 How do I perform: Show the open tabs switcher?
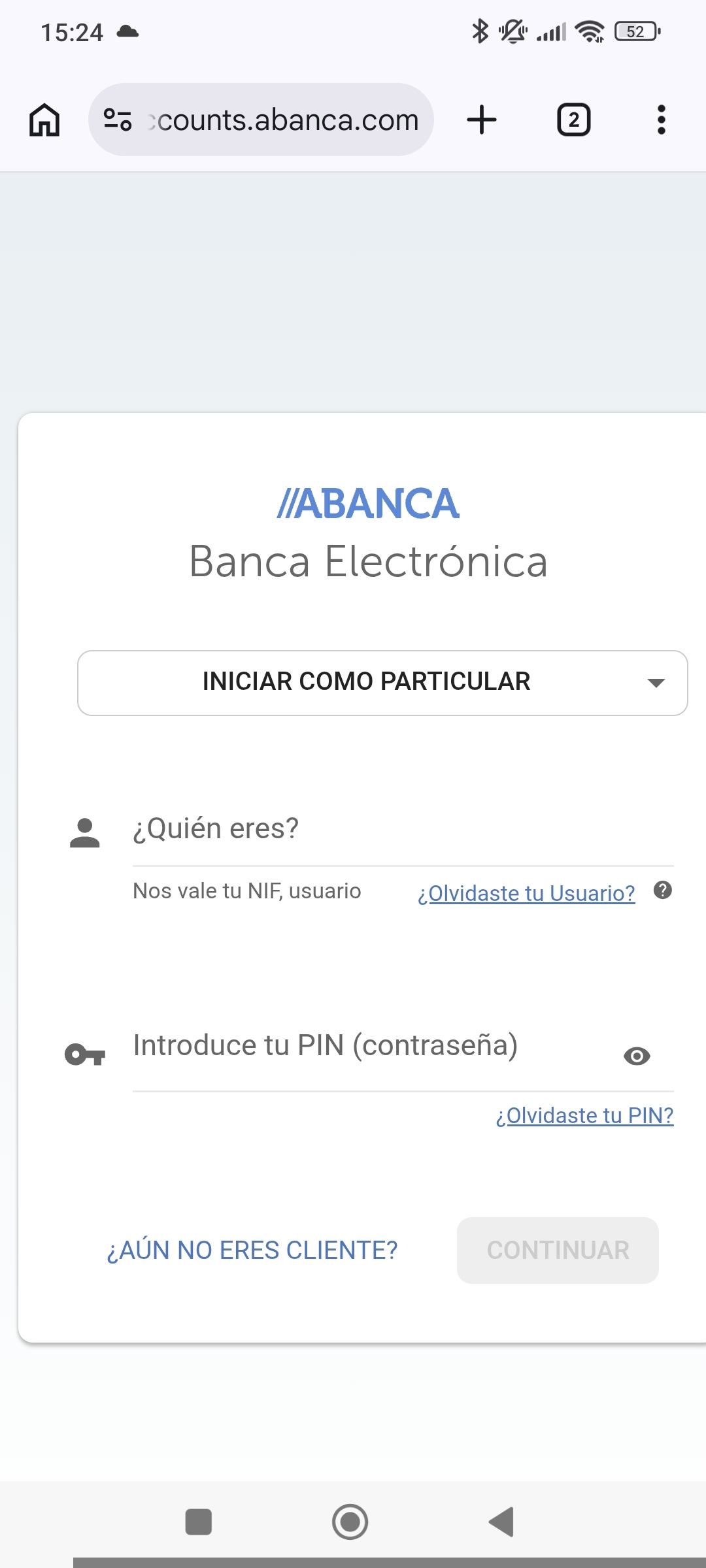(x=573, y=120)
